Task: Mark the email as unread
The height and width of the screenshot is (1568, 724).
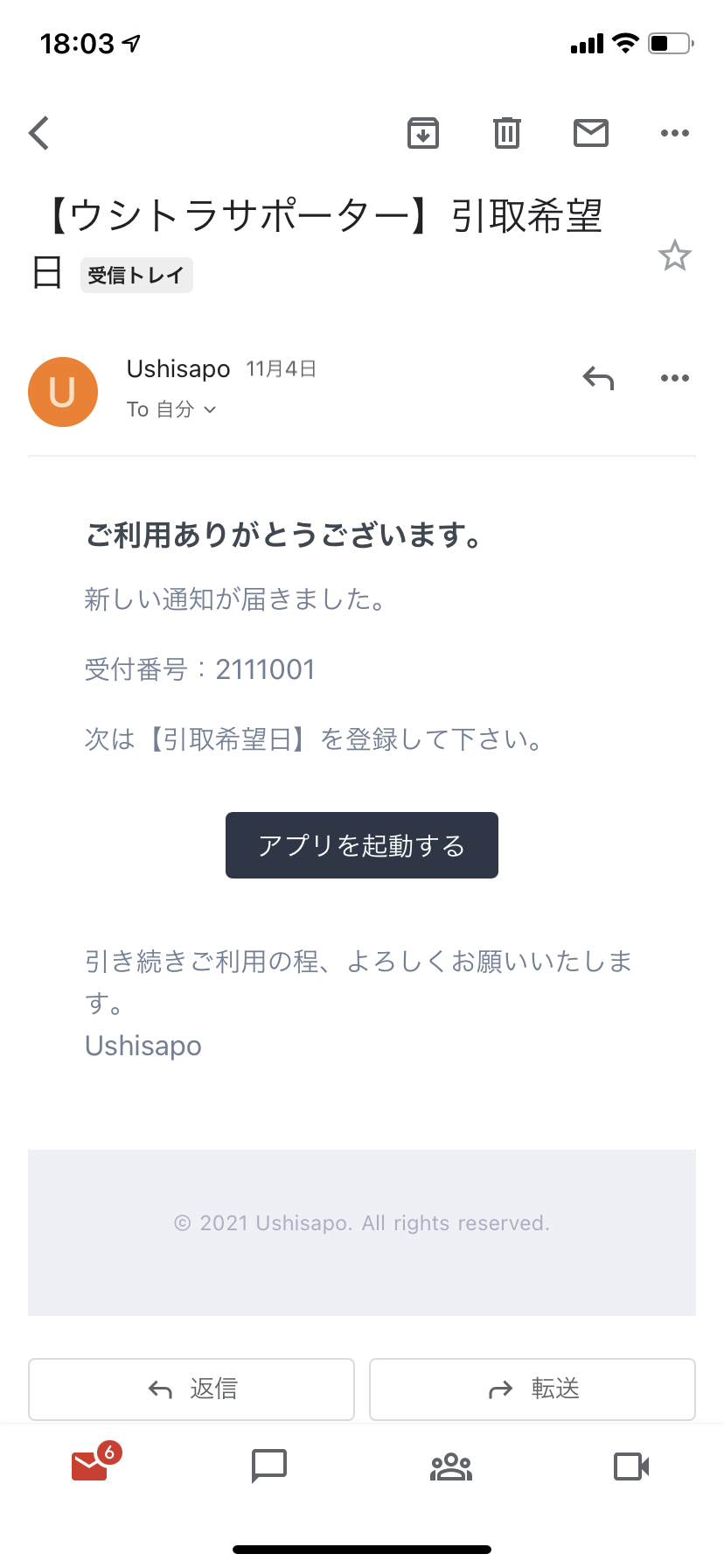Action: coord(591,133)
